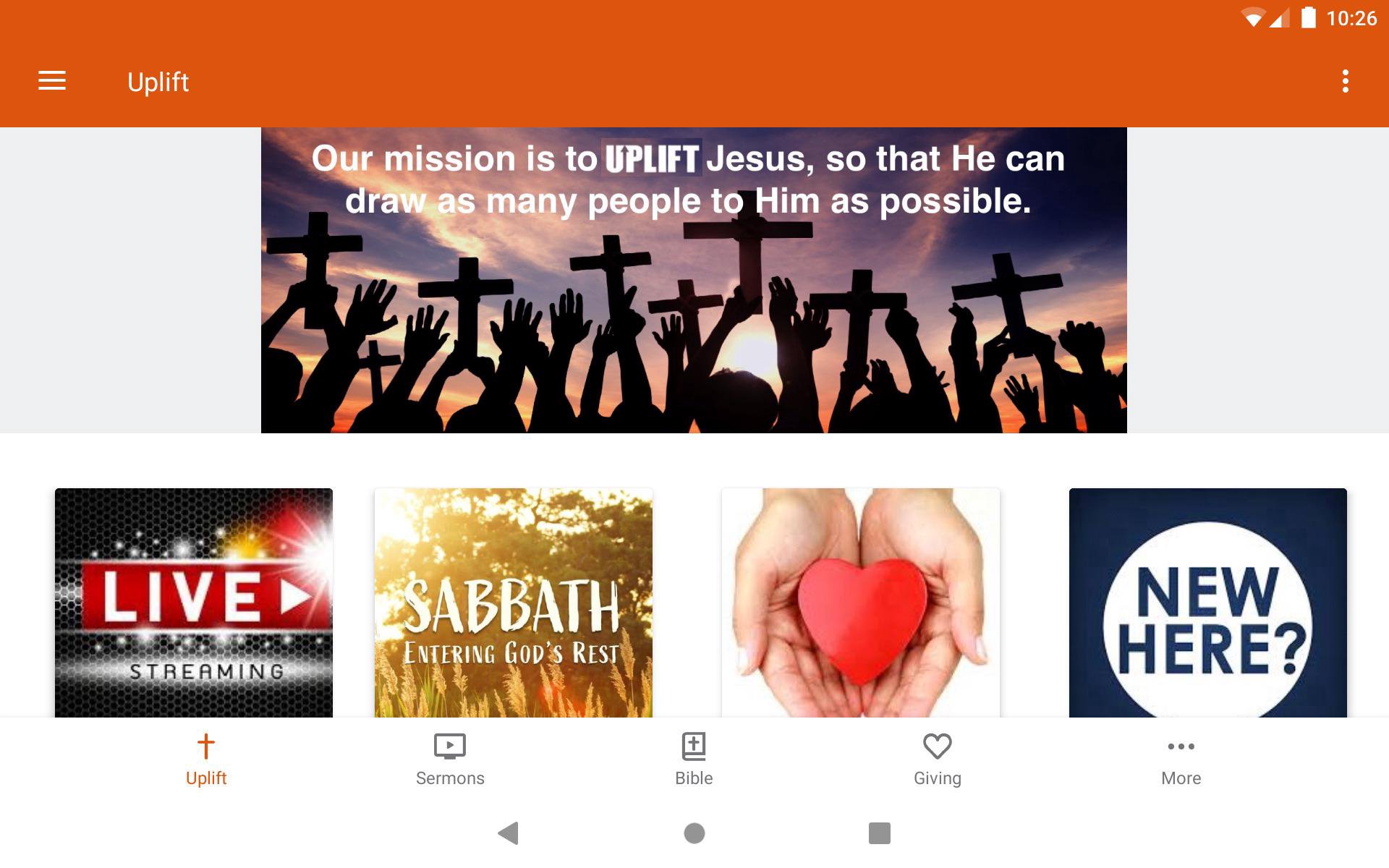
Task: Open the hands holding heart tile
Action: coord(860,603)
